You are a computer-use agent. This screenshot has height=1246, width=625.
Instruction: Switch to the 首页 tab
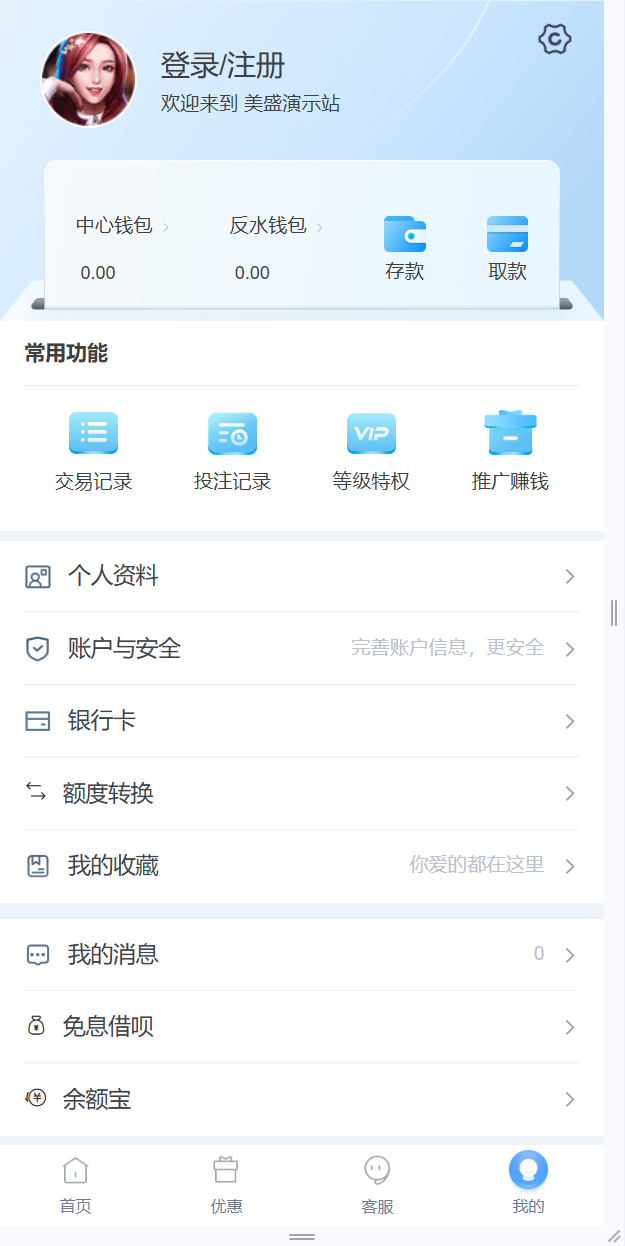(75, 1185)
